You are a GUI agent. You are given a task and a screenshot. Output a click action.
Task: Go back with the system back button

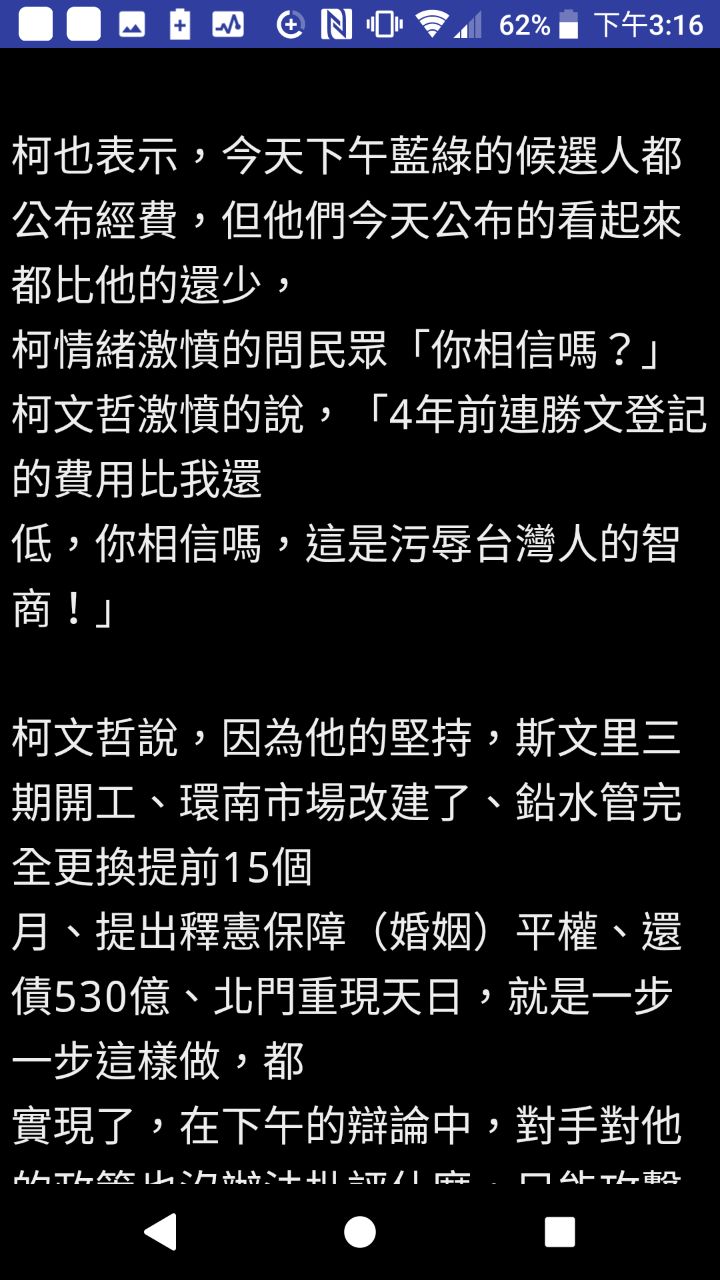click(x=160, y=1232)
